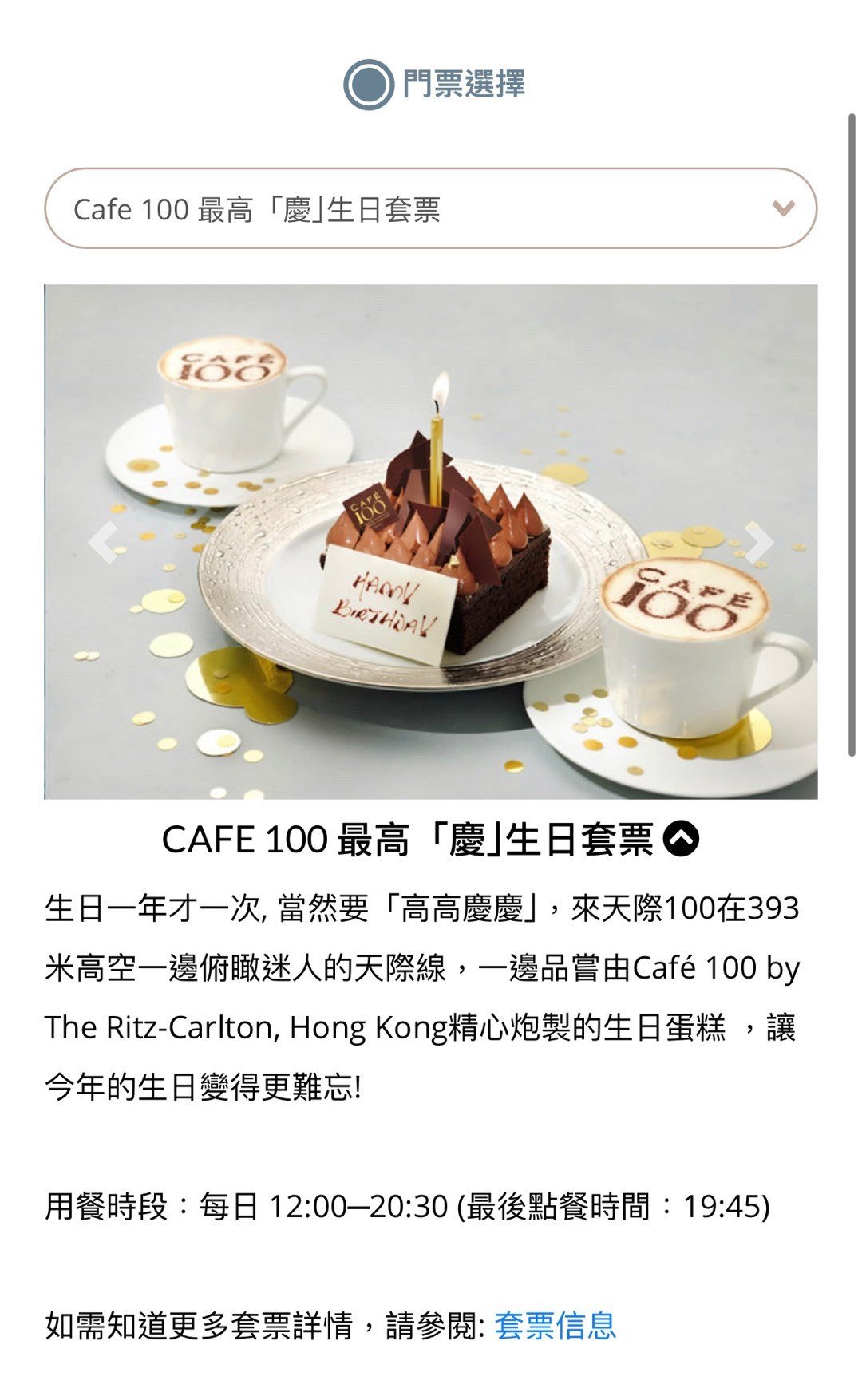Open the 套票信息 link
Screen dimensions: 862x1400
pos(556,1326)
